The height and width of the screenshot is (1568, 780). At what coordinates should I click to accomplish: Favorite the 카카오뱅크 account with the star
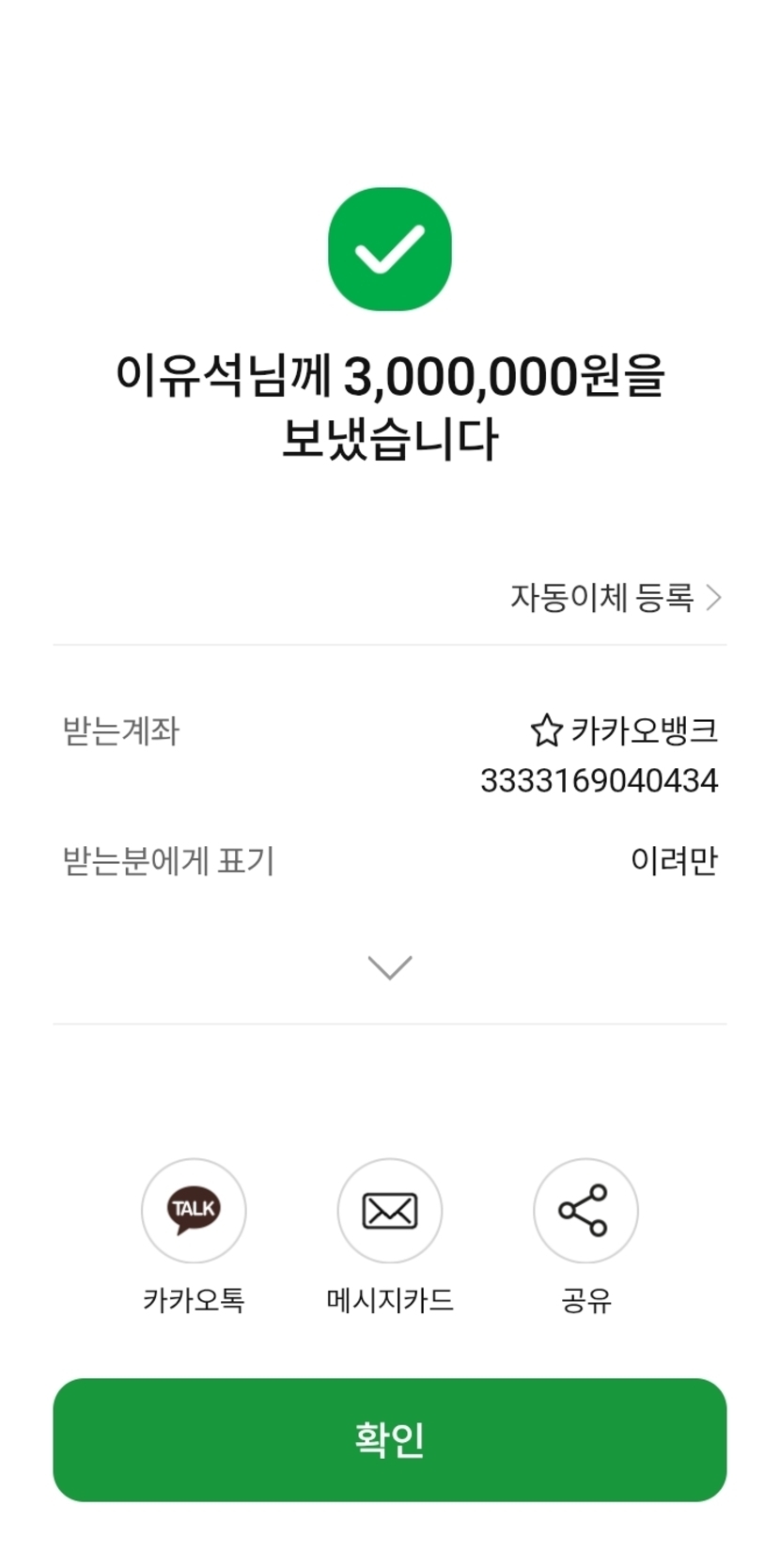pos(546,730)
